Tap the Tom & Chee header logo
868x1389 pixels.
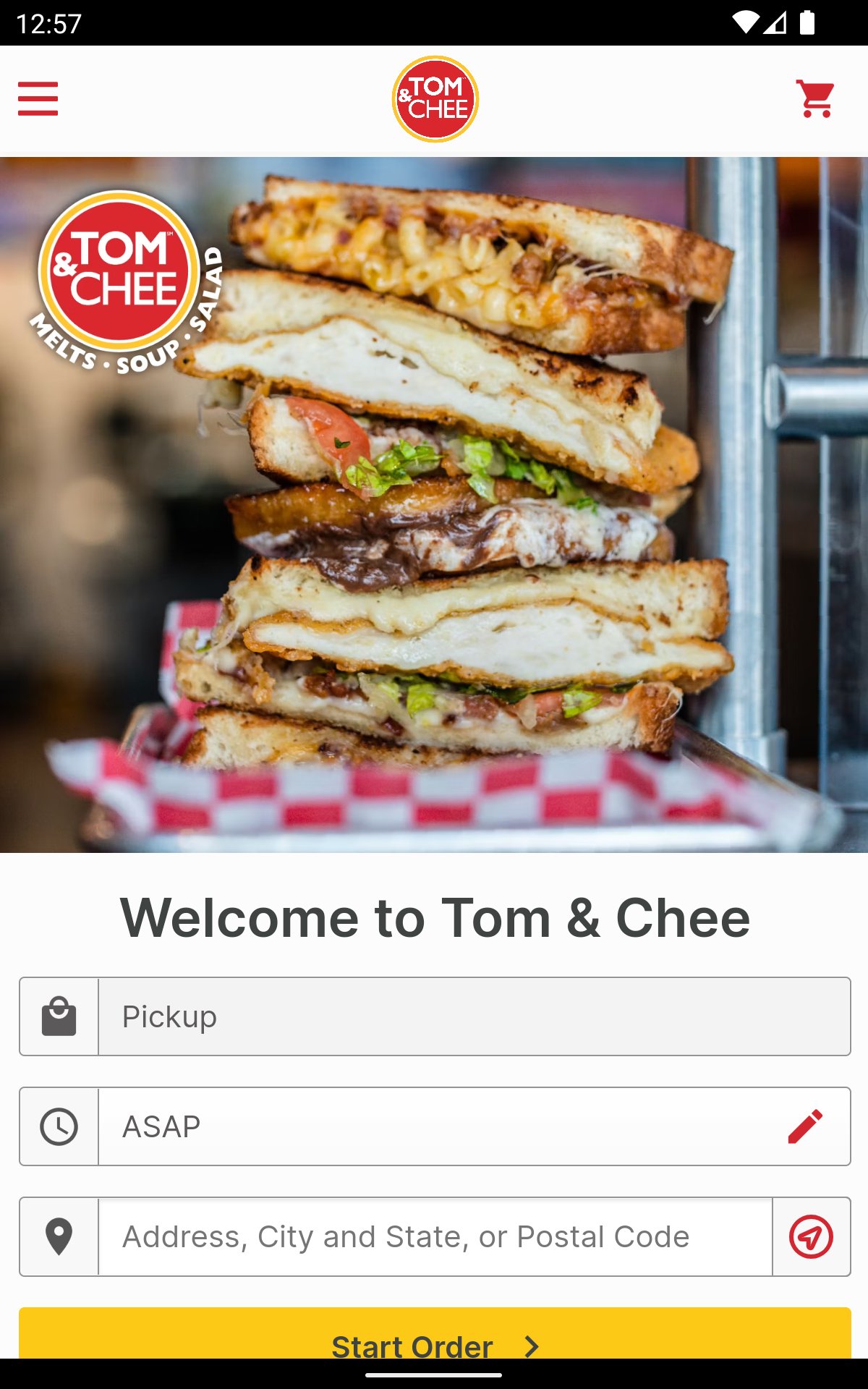(x=435, y=99)
